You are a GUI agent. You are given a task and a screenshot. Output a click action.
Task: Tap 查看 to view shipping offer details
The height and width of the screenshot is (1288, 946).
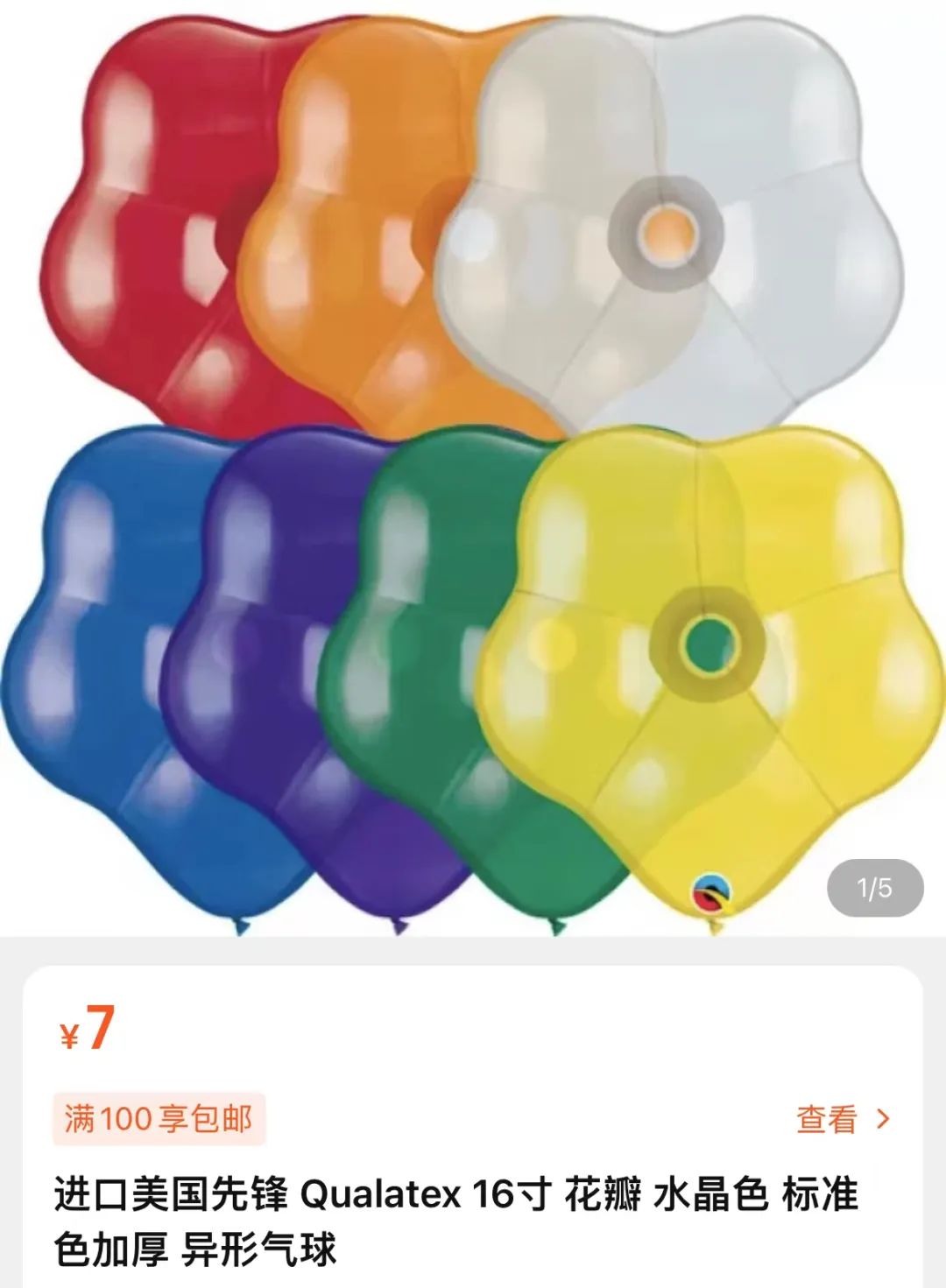point(841,1119)
